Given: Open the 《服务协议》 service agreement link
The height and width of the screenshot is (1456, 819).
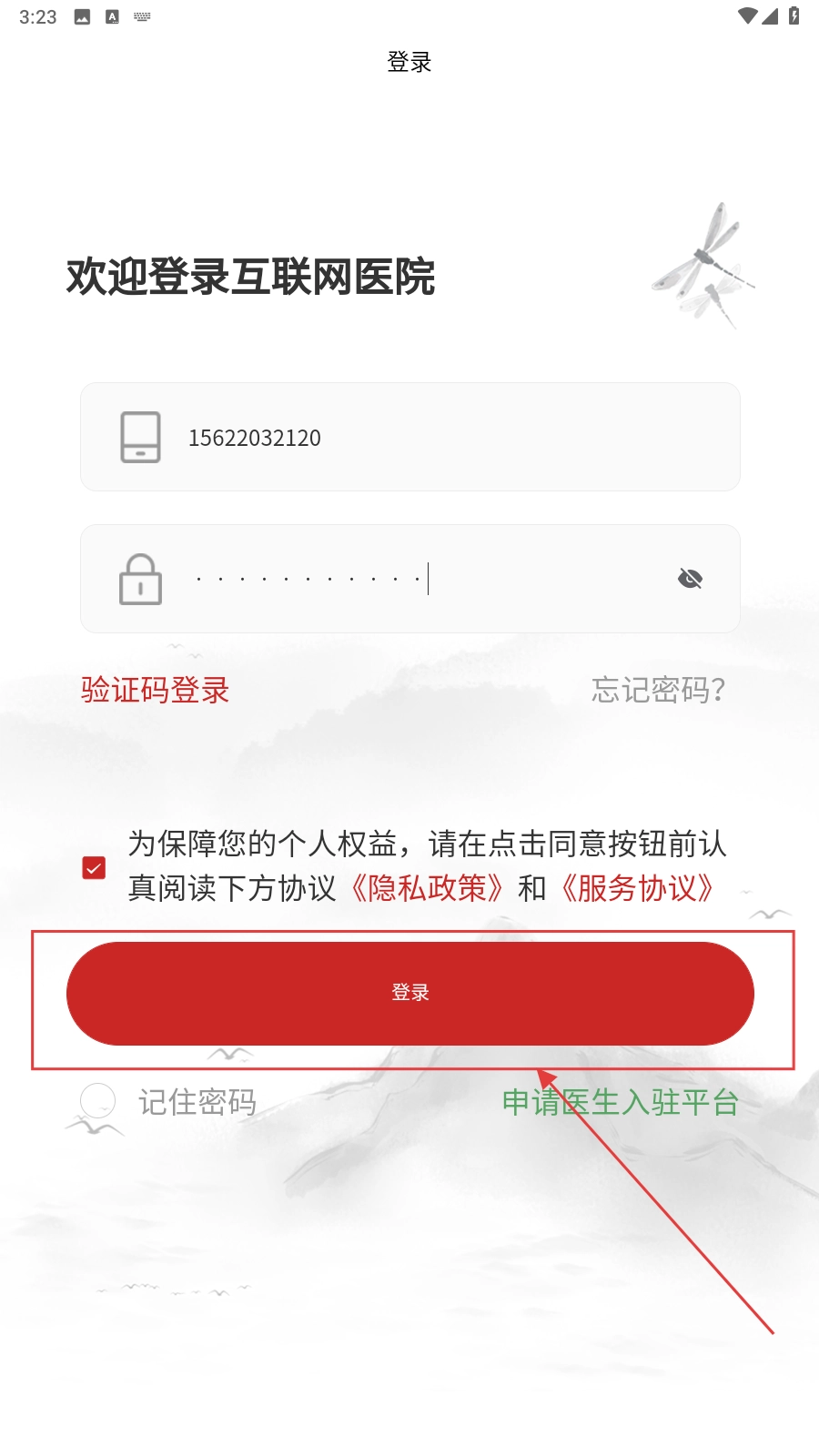Looking at the screenshot, I should click(x=636, y=888).
